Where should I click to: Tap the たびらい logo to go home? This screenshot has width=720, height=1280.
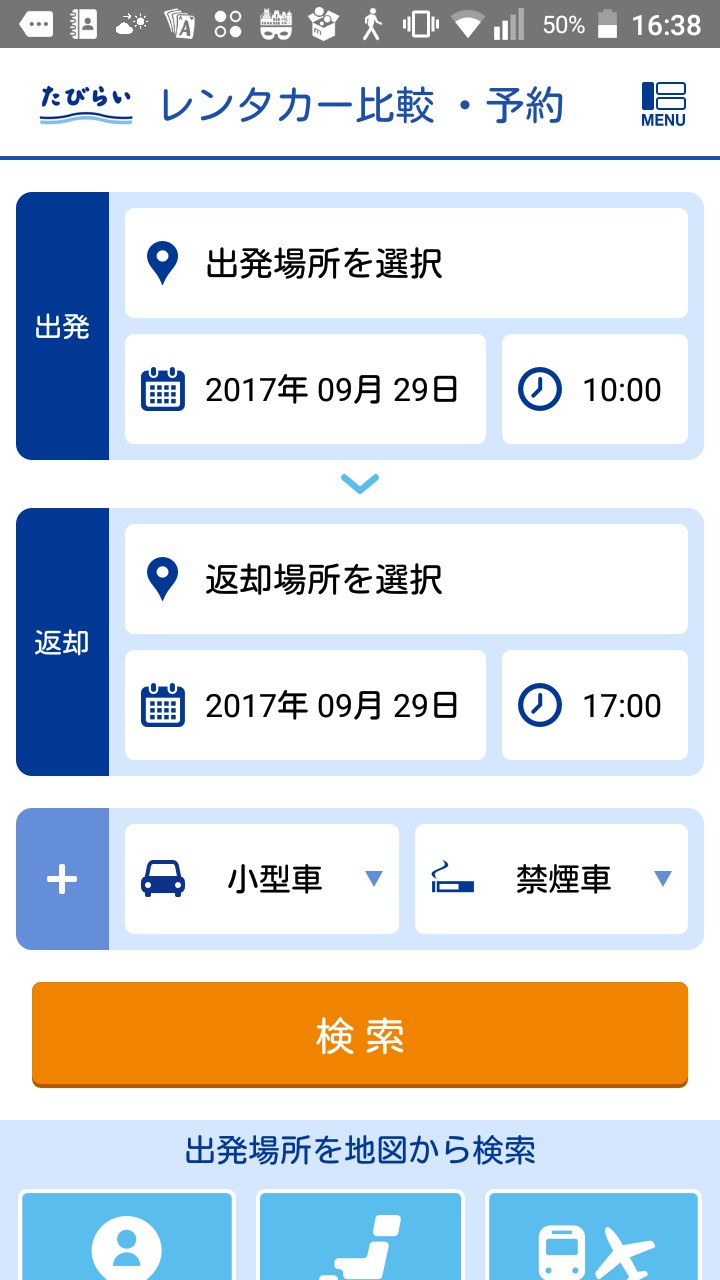pos(86,104)
